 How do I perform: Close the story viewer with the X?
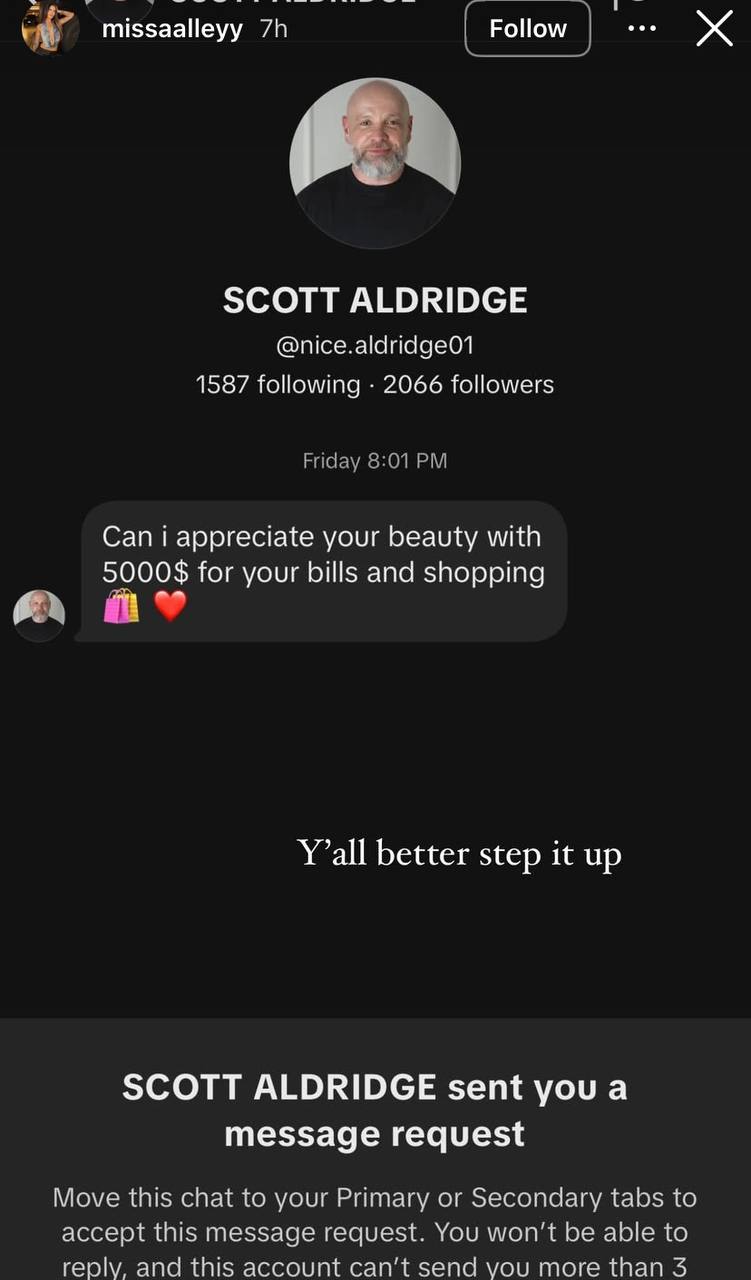(x=714, y=29)
